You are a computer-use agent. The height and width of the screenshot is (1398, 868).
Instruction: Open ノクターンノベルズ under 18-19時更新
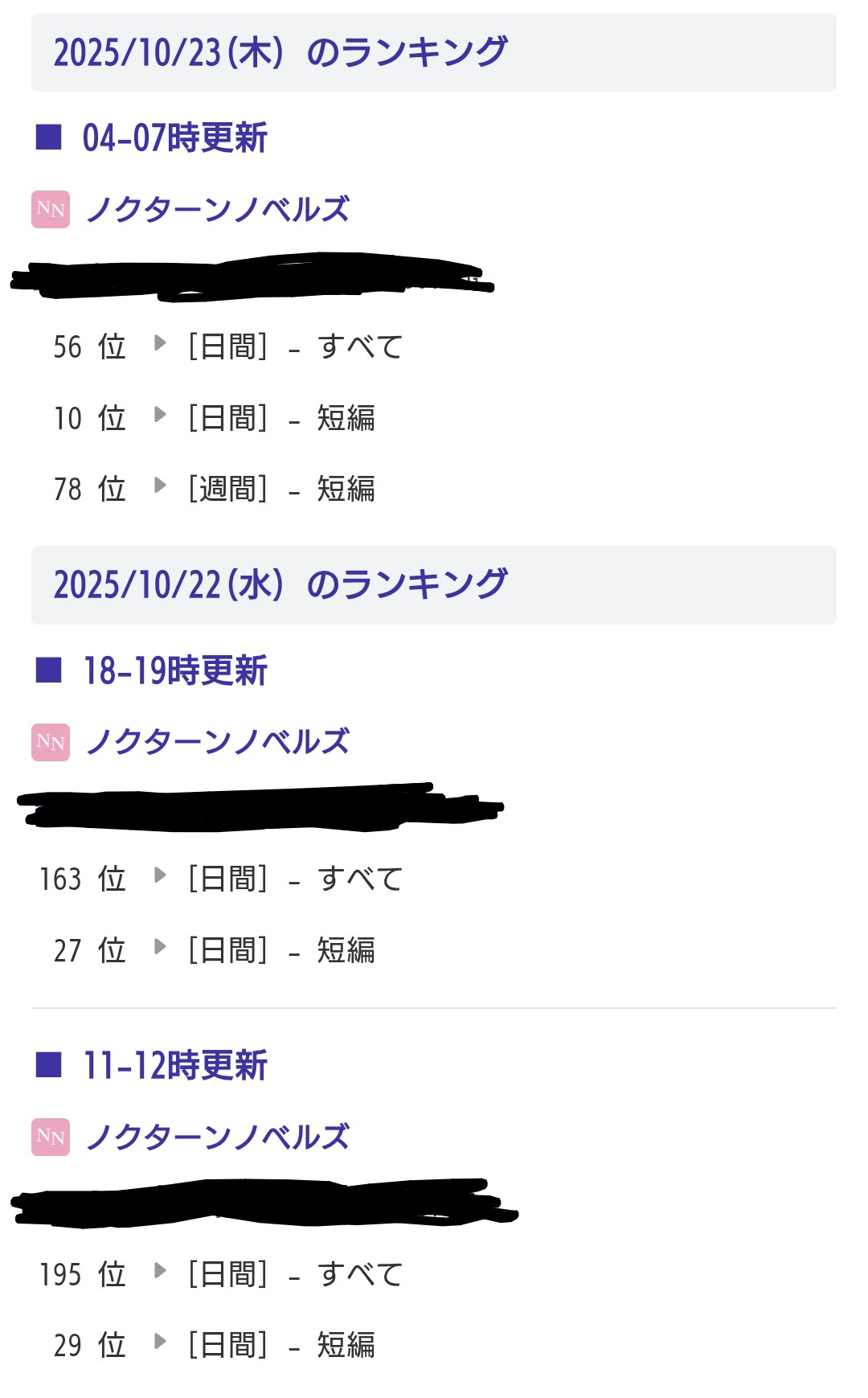coord(217,742)
